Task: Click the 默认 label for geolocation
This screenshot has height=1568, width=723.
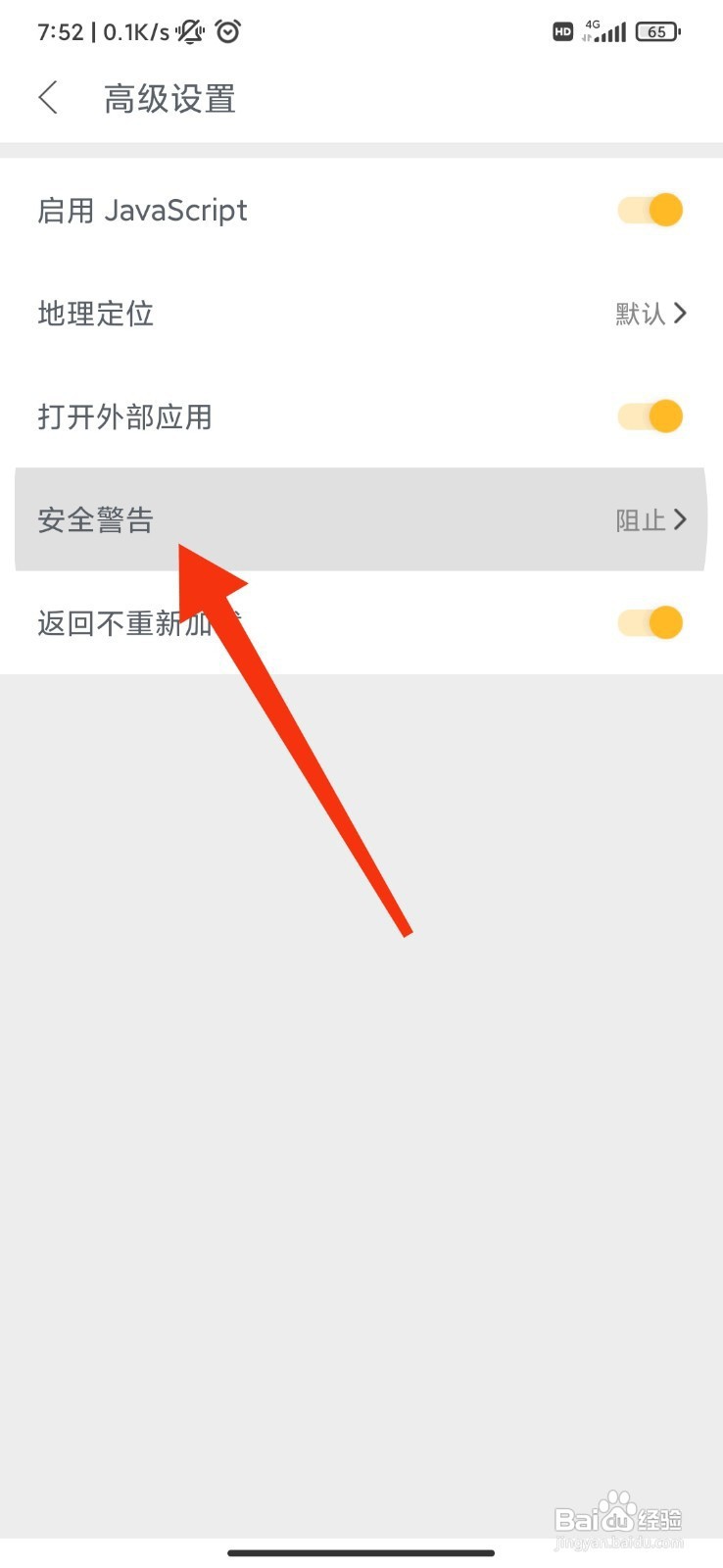Action: [639, 314]
